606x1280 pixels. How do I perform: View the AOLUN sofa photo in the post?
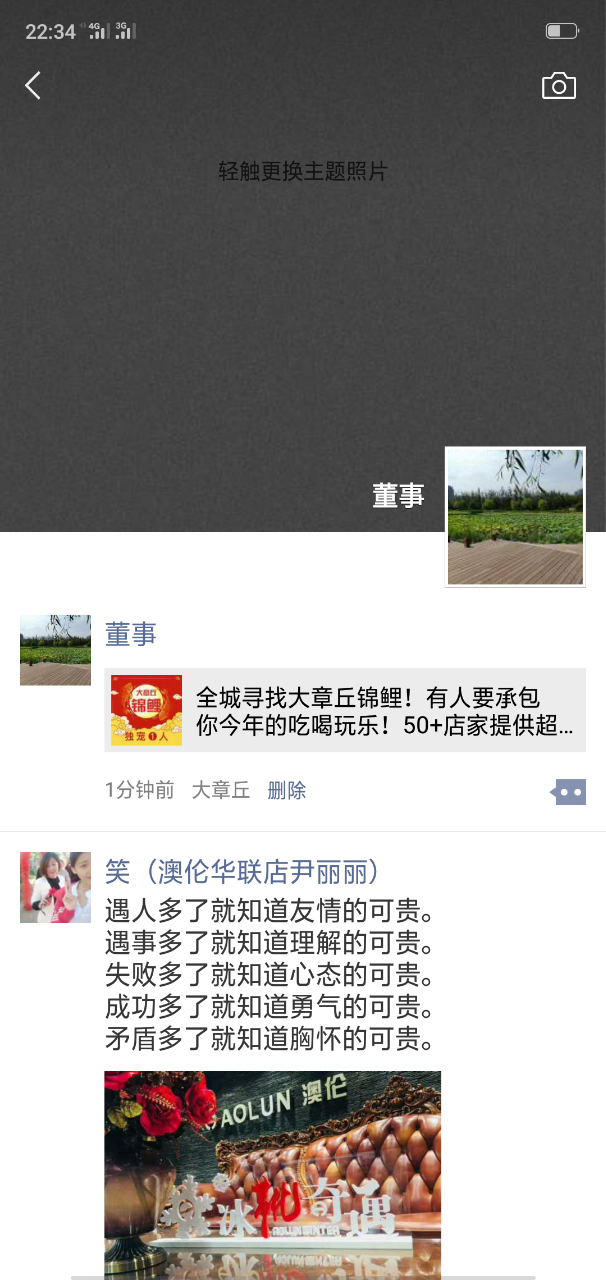(272, 1170)
